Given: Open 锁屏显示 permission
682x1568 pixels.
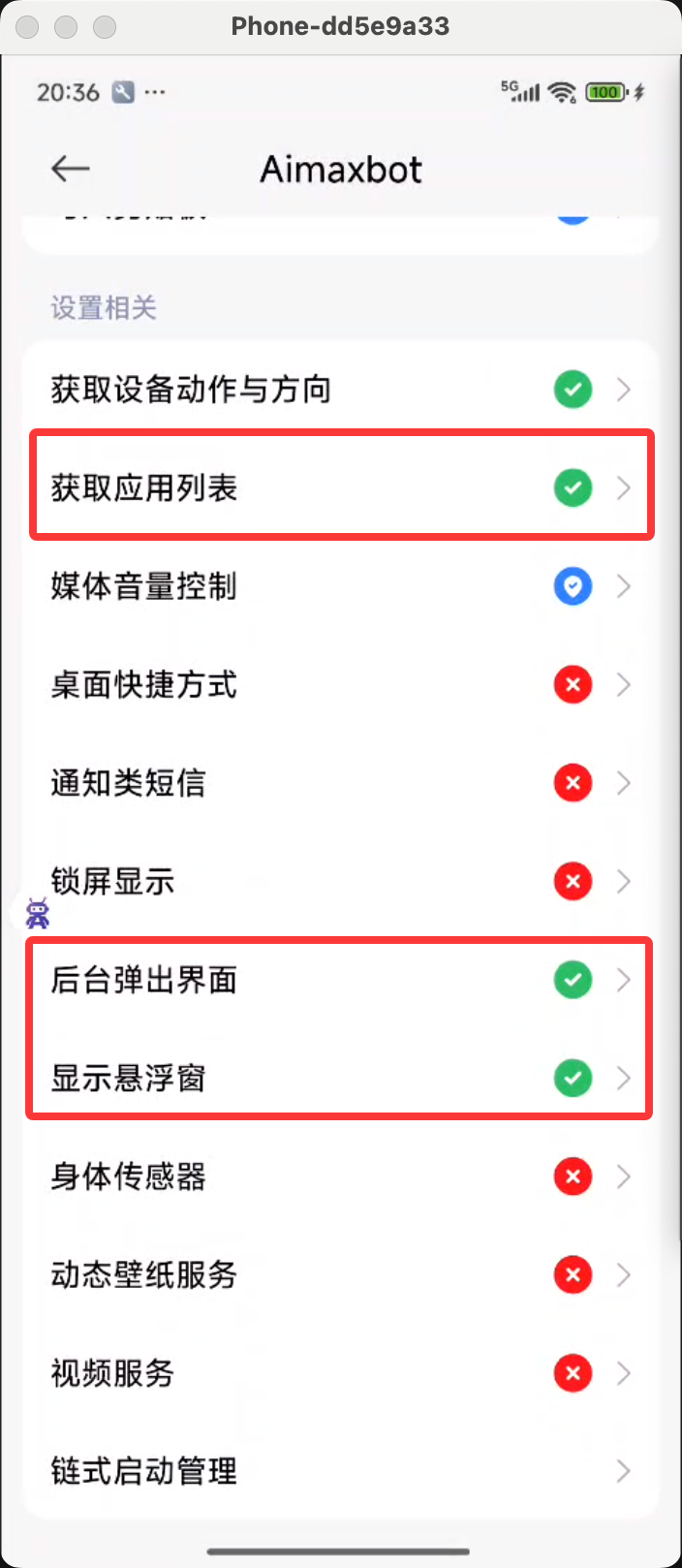Looking at the screenshot, I should pos(340,881).
